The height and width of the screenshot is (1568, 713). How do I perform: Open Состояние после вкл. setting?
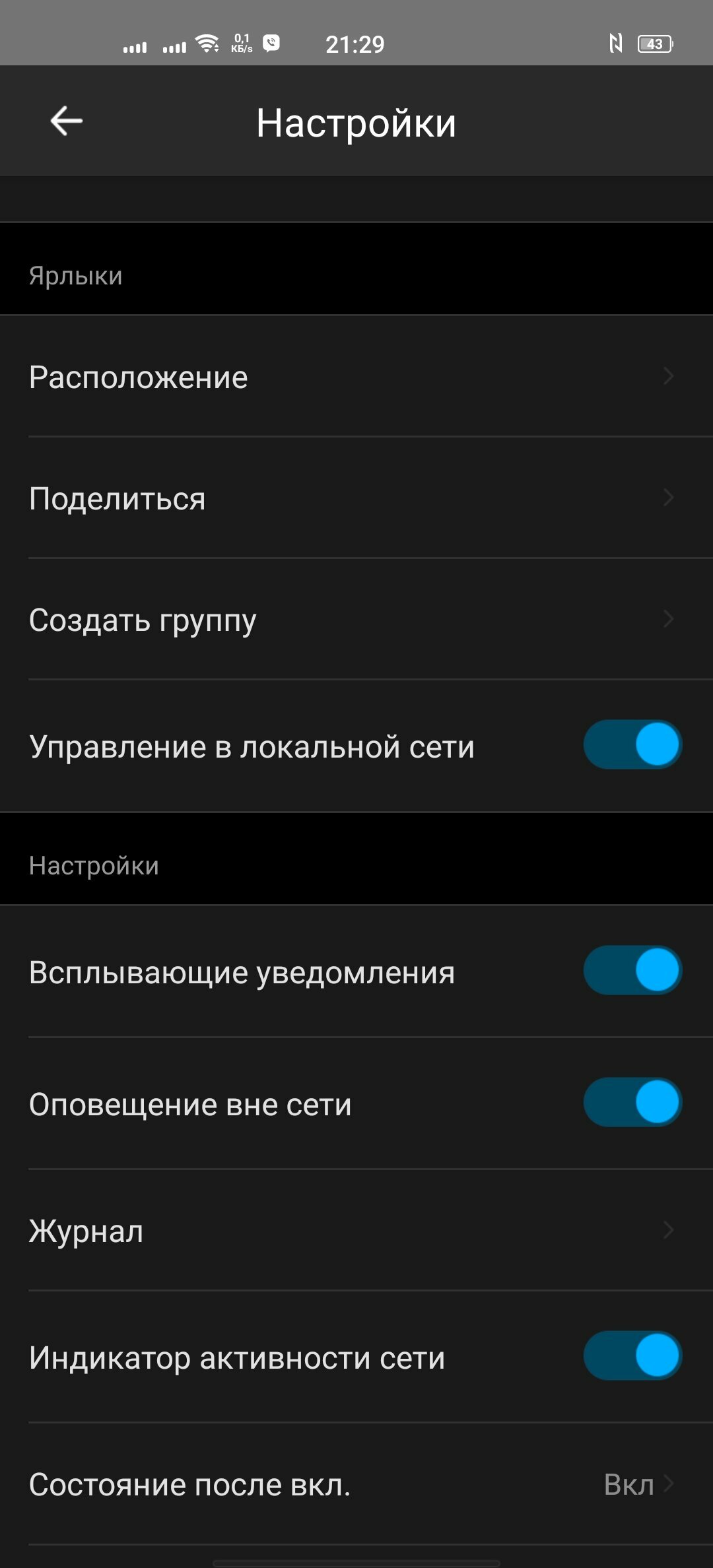coord(356,1484)
